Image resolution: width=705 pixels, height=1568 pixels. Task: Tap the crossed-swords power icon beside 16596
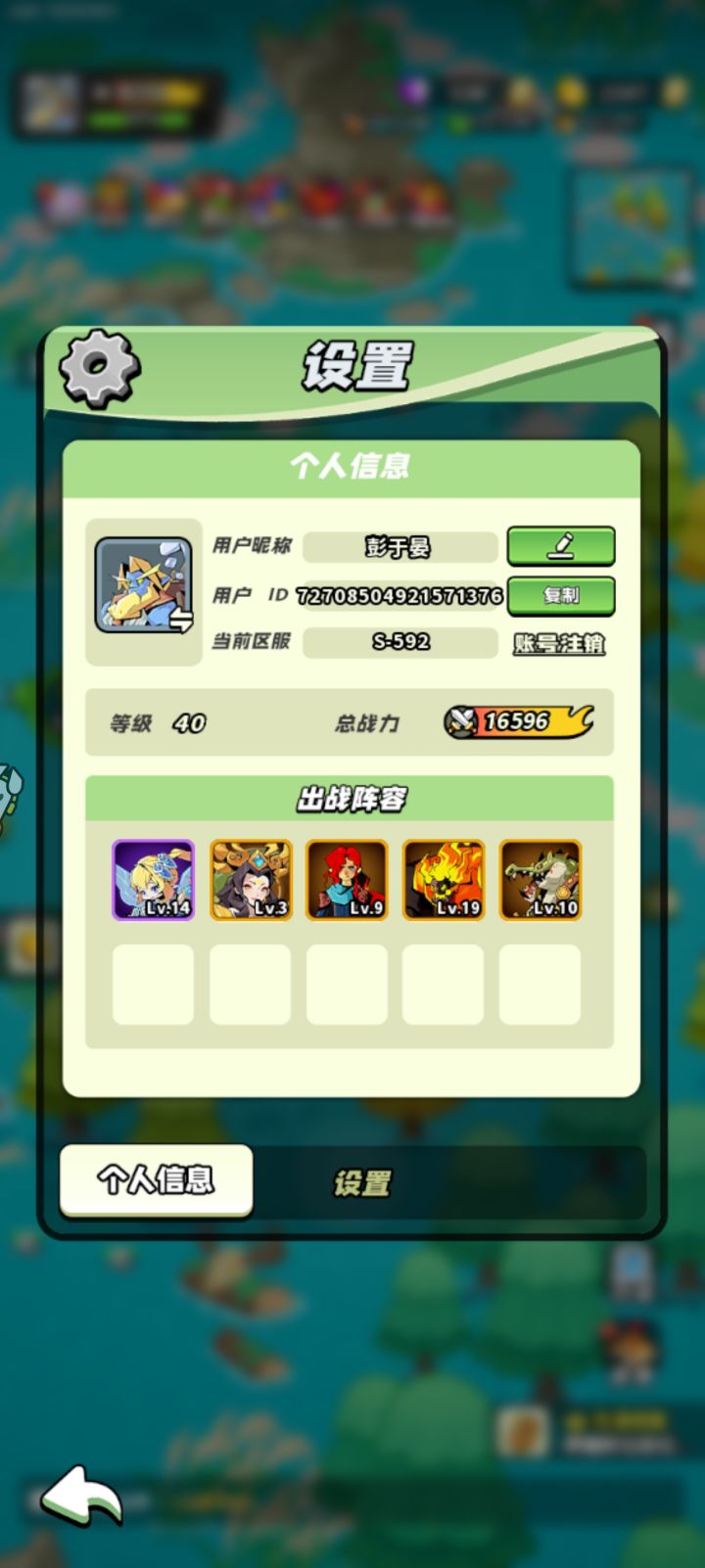pos(462,722)
